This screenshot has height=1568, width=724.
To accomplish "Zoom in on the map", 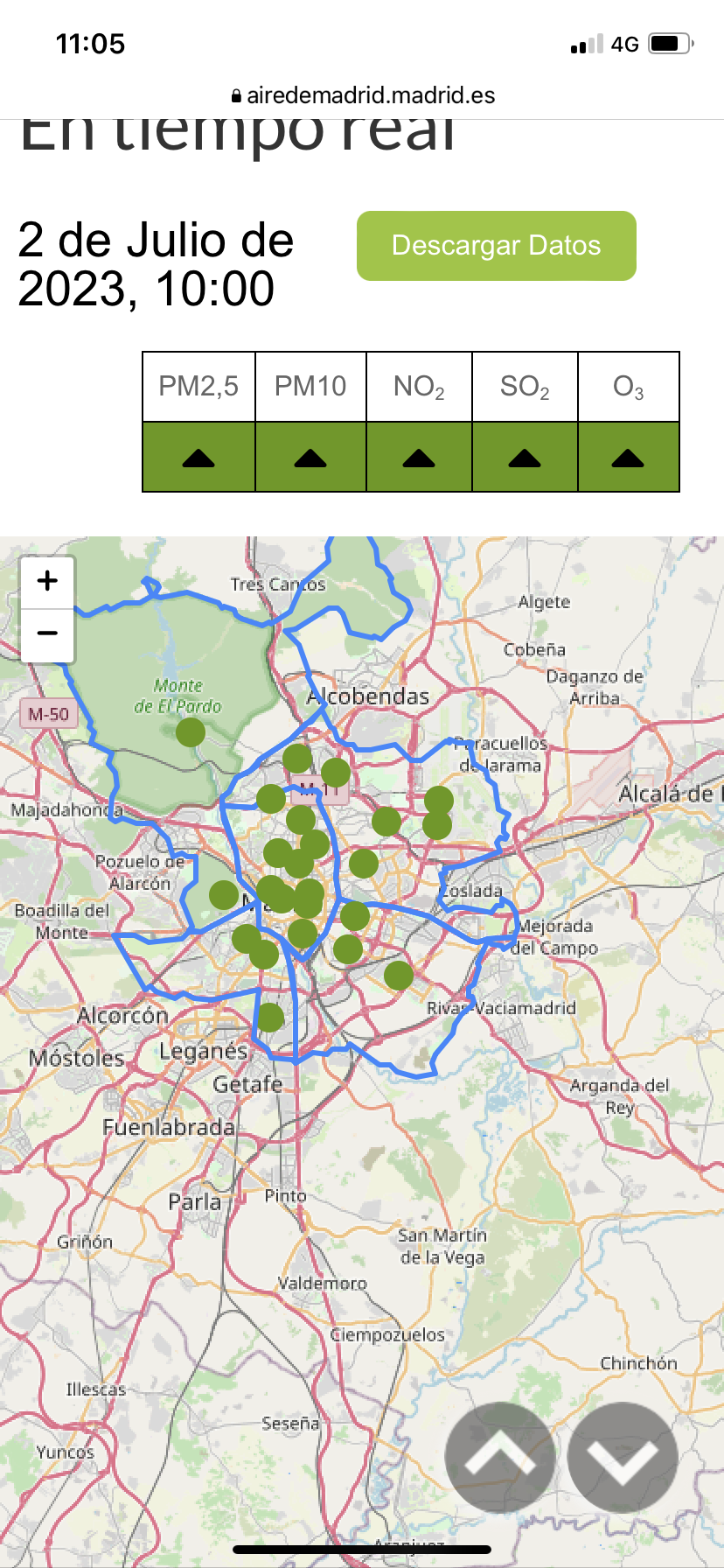I will coord(47,581).
